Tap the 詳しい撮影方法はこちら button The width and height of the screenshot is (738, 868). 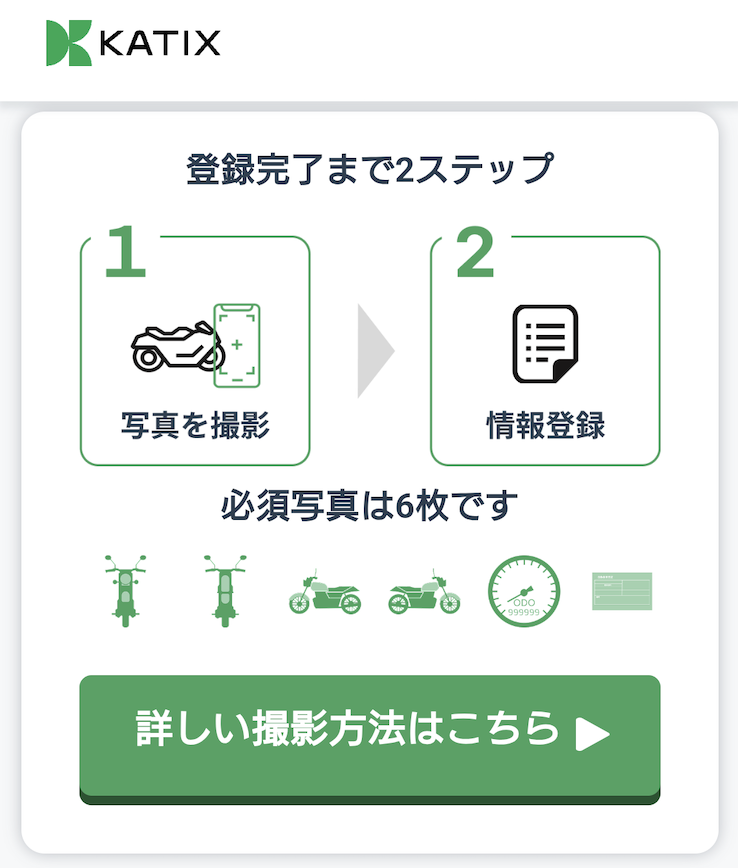369,734
